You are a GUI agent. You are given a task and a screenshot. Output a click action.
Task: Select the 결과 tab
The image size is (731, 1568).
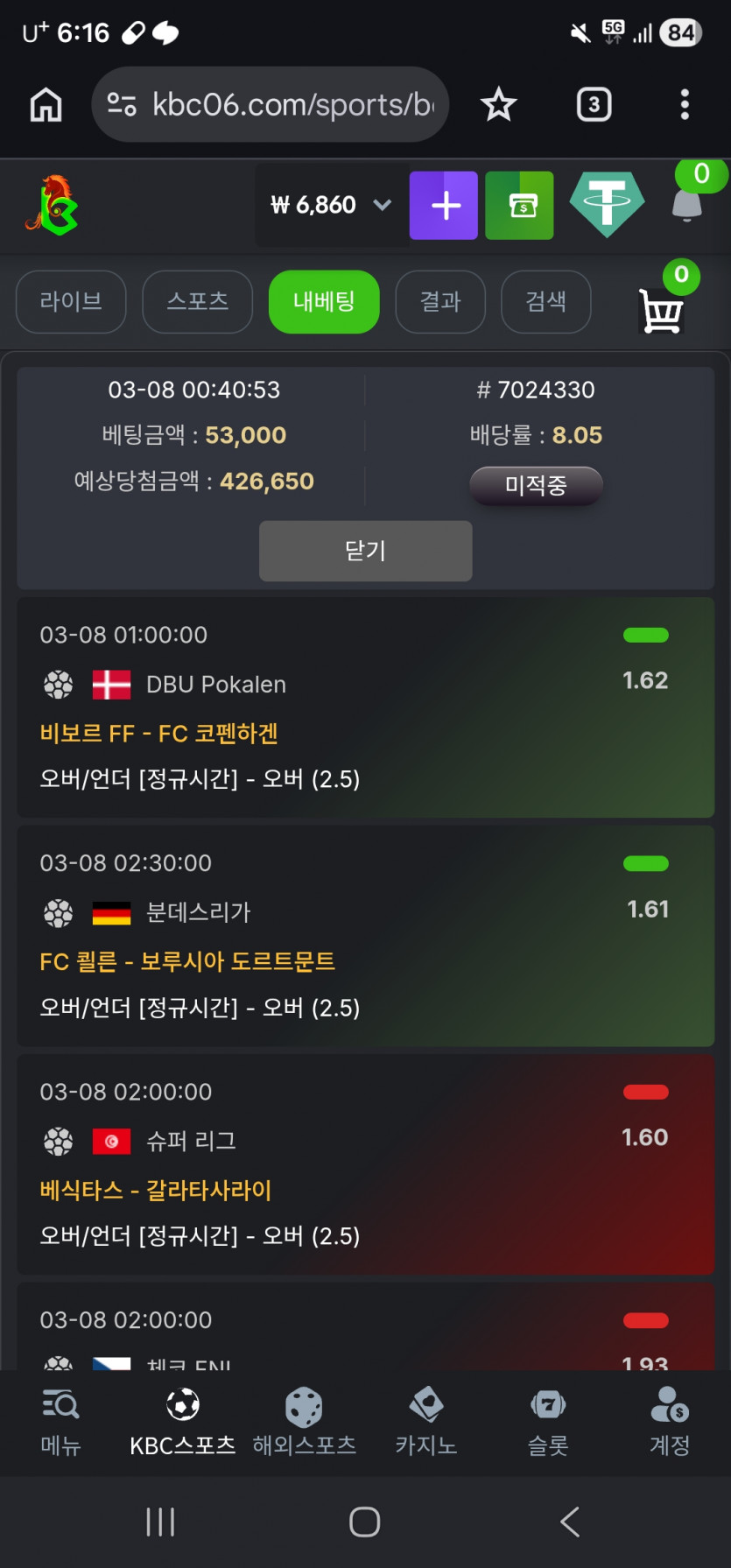pos(440,302)
